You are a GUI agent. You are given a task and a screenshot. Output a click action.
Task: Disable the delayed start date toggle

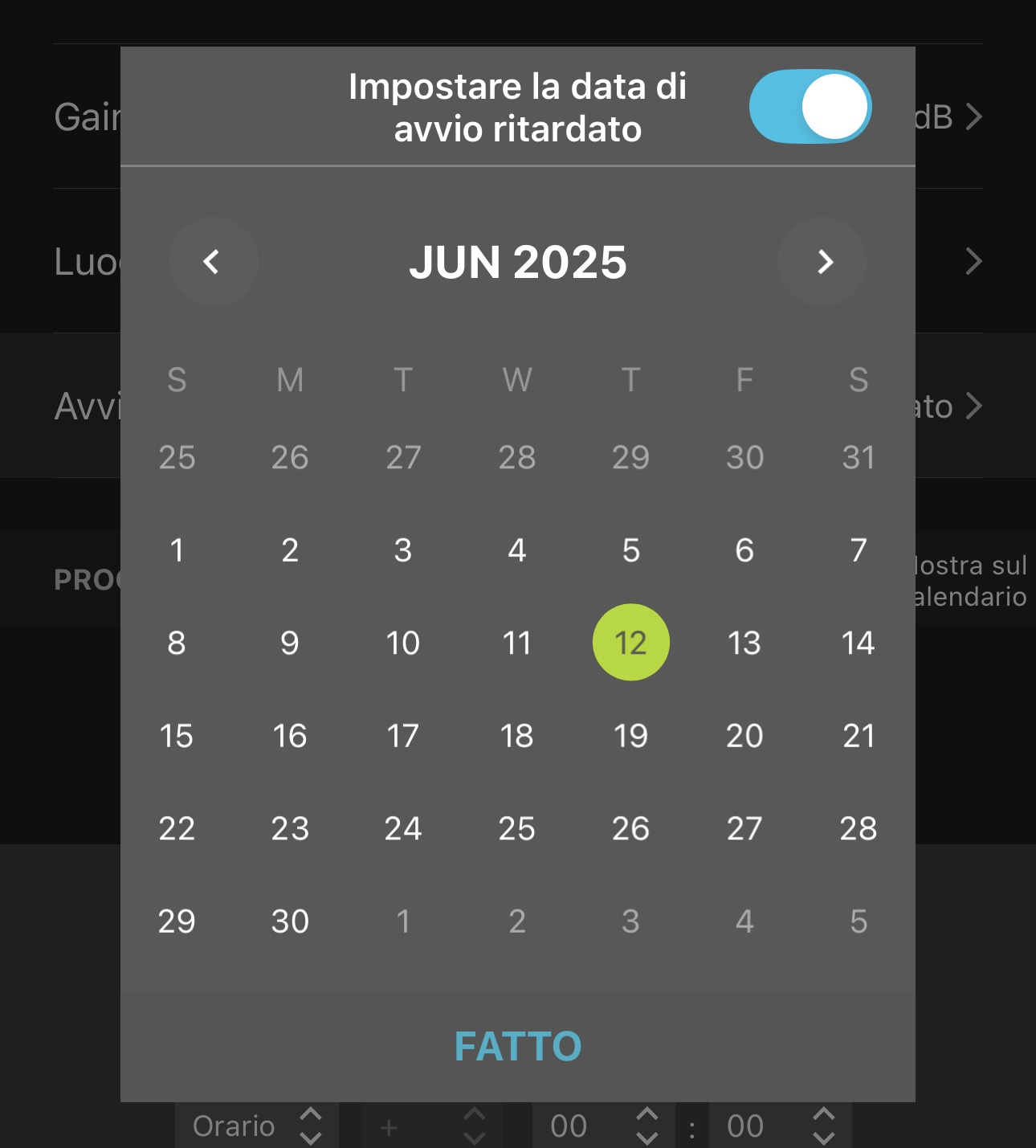point(809,106)
